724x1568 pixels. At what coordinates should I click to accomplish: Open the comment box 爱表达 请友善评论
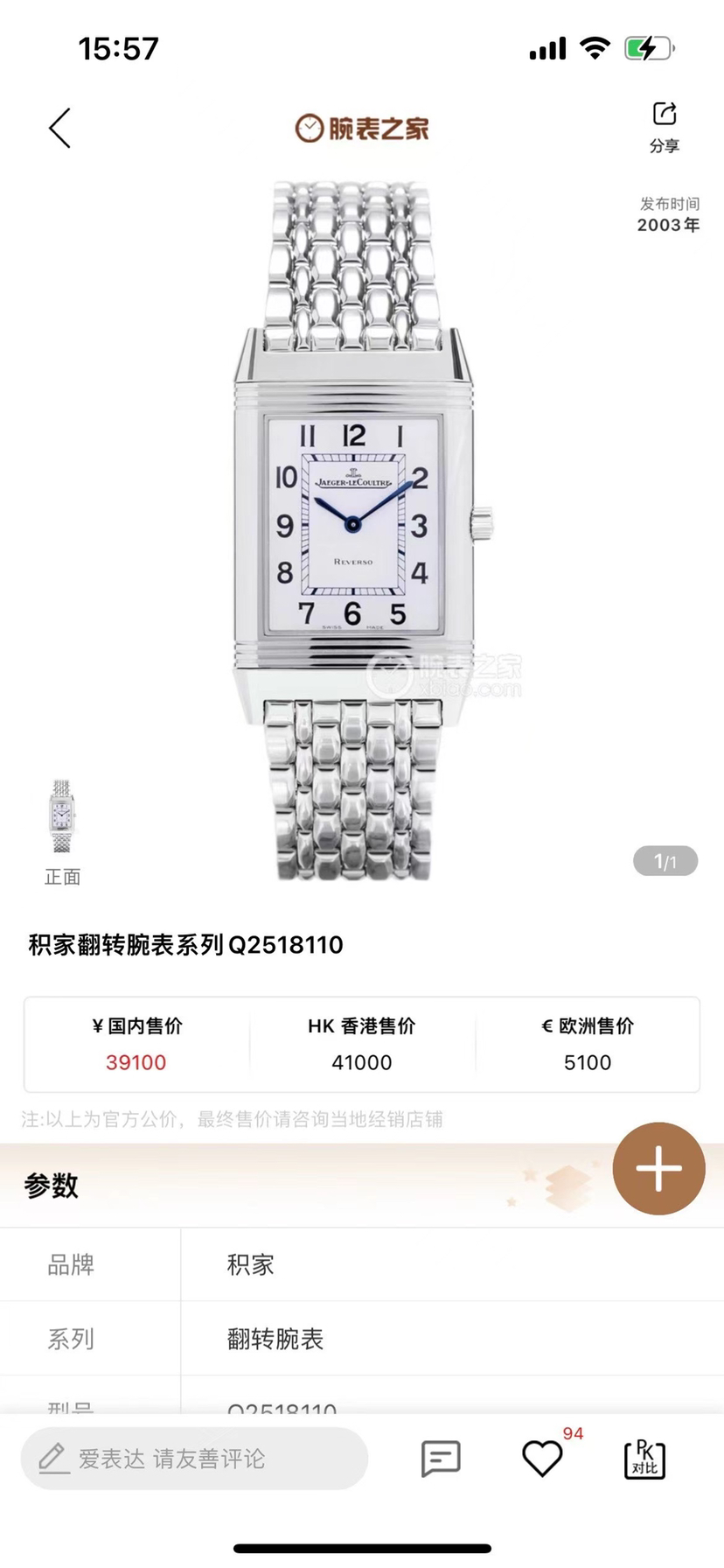(194, 1459)
